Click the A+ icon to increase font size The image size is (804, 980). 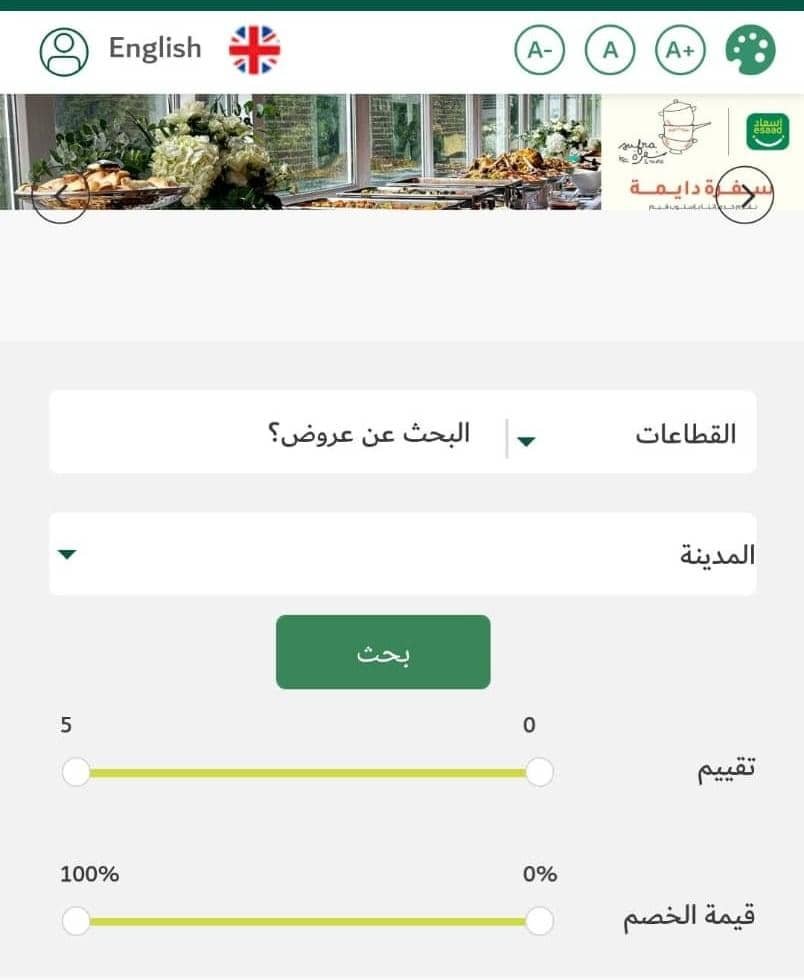tap(680, 48)
